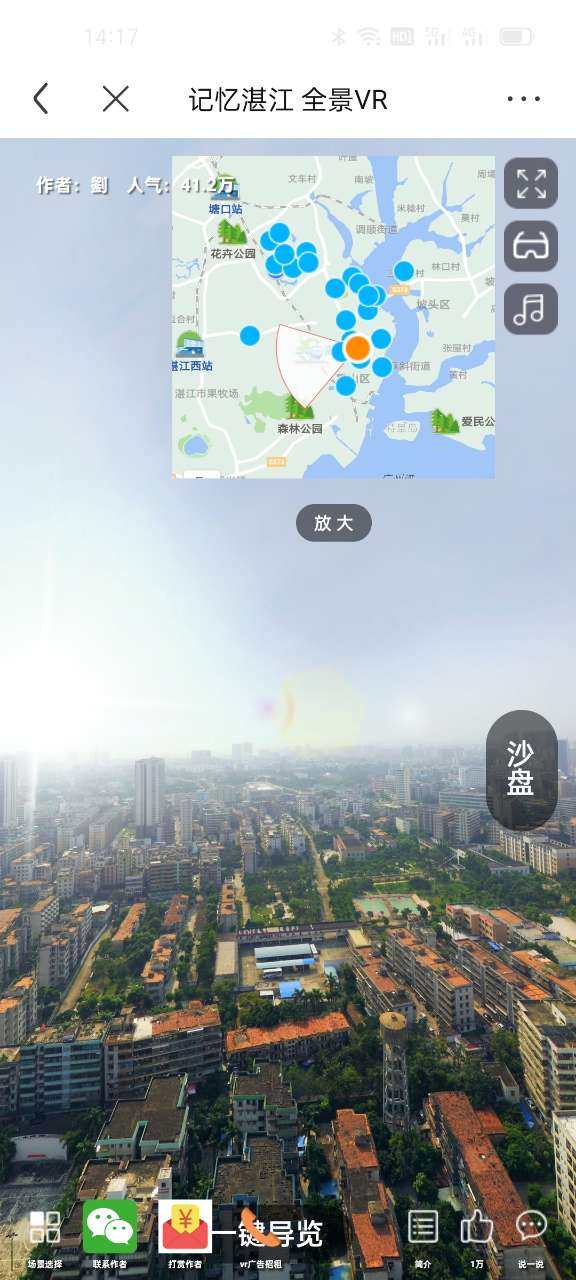Switch to VR glasses mode

tap(531, 246)
